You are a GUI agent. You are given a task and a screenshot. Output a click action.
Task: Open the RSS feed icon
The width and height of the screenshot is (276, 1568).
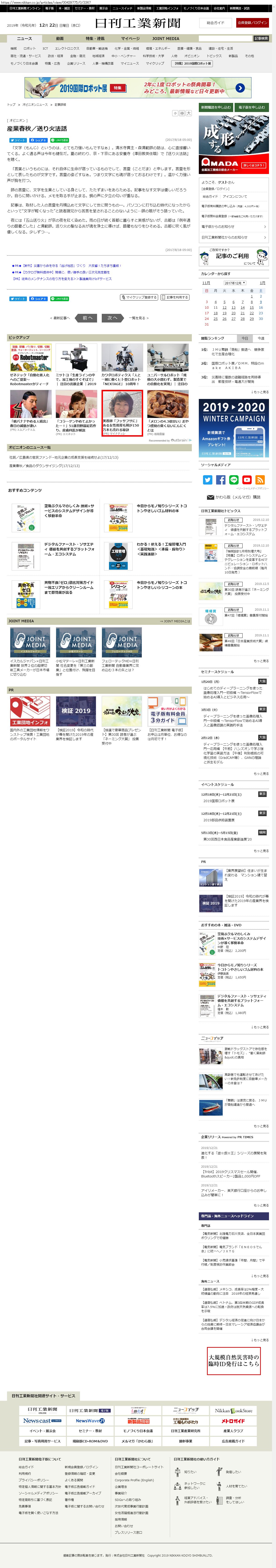pos(260,480)
